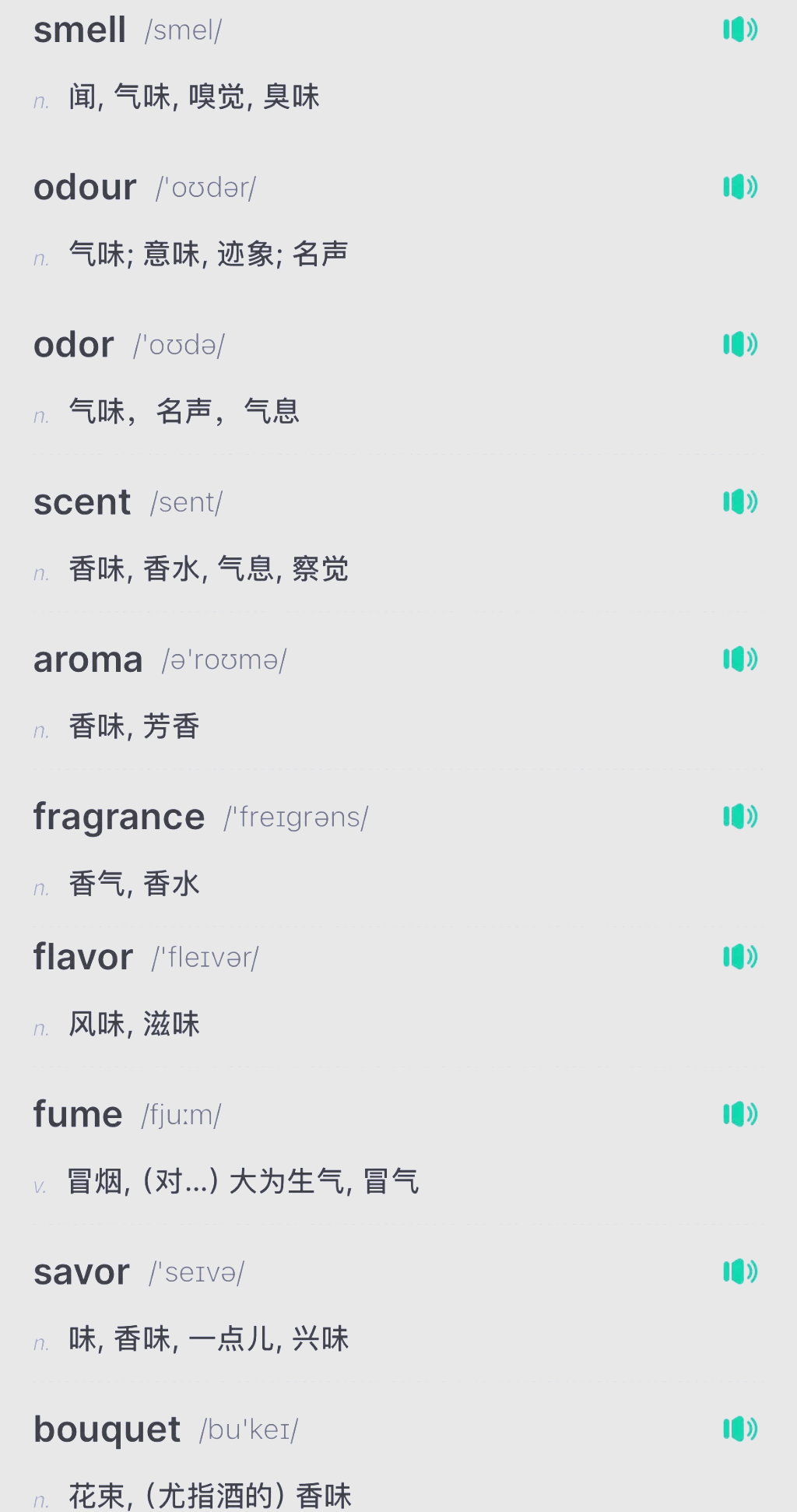This screenshot has width=797, height=1512.
Task: Play the audio for odor
Action: point(739,345)
